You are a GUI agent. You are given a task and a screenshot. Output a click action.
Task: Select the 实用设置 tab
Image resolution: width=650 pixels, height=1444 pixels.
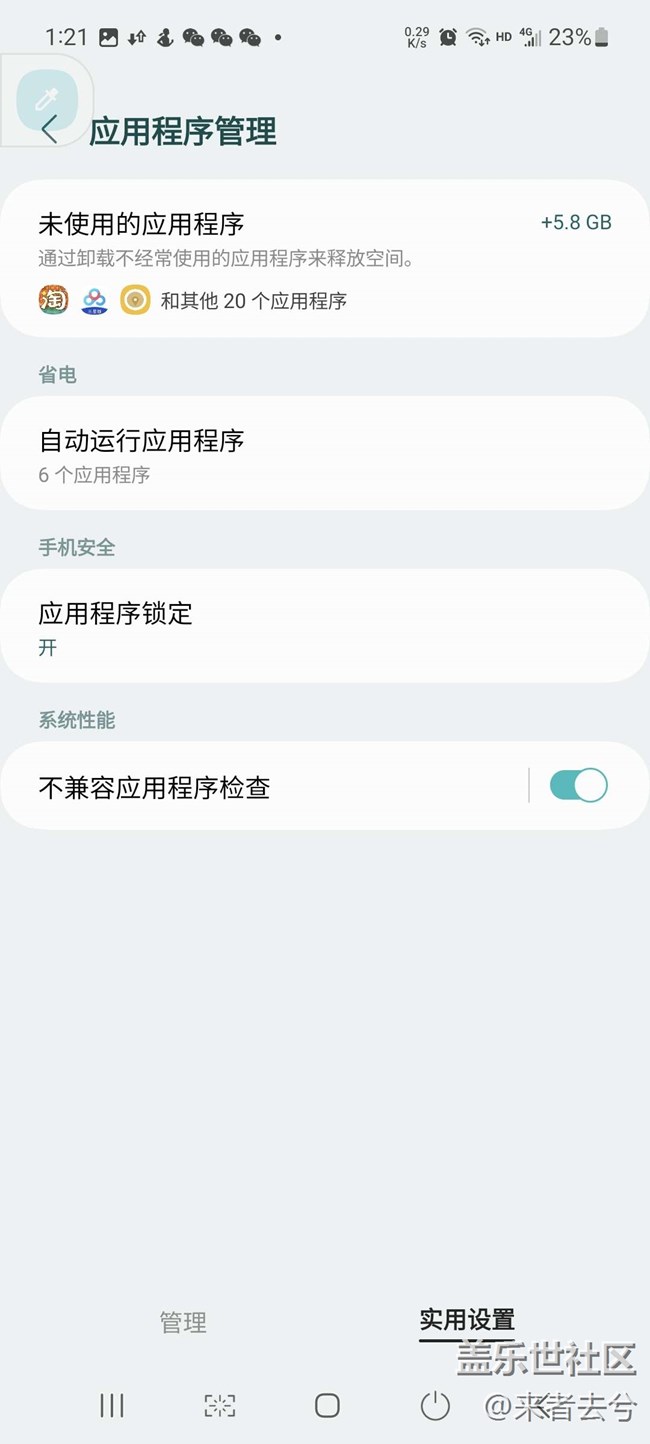coord(466,1319)
